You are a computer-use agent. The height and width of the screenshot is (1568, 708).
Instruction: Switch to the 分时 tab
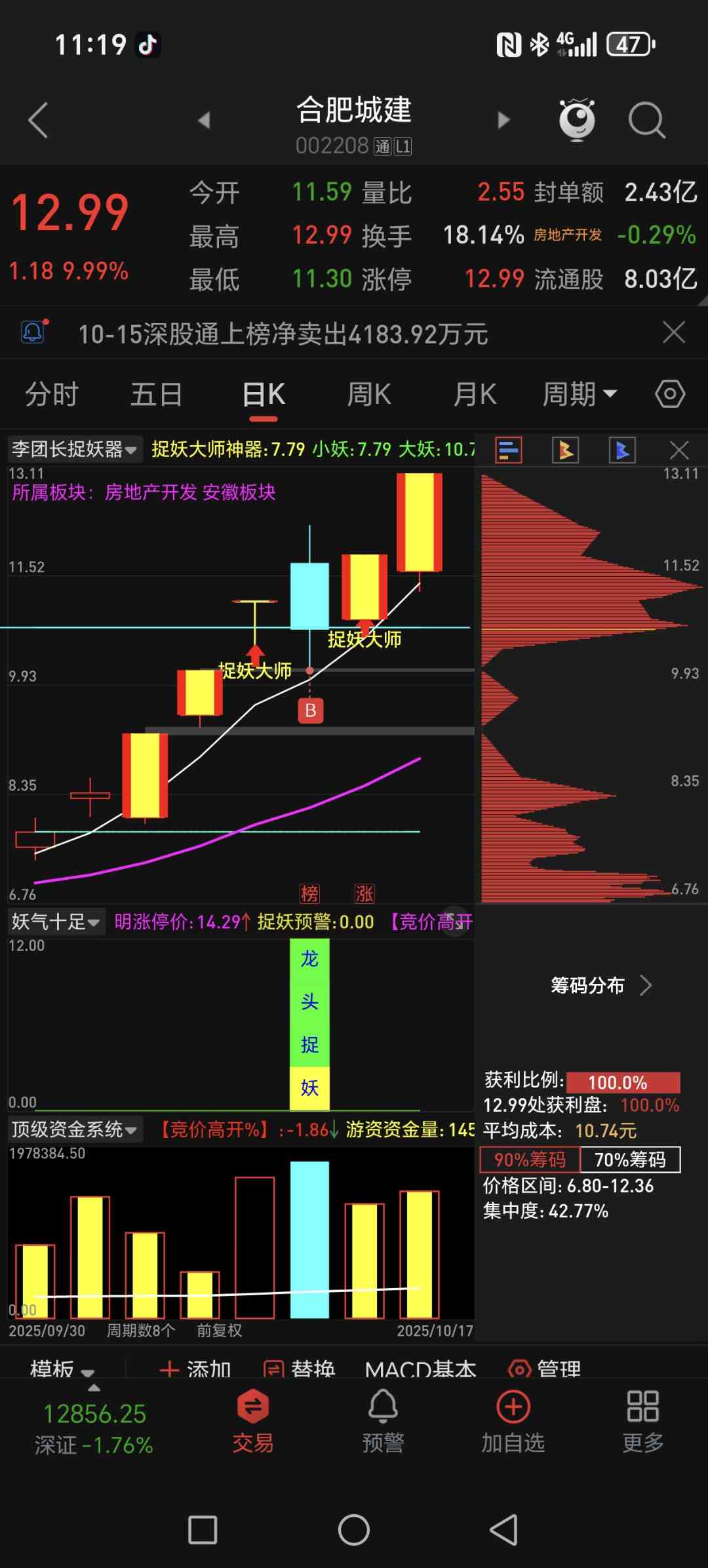(52, 395)
